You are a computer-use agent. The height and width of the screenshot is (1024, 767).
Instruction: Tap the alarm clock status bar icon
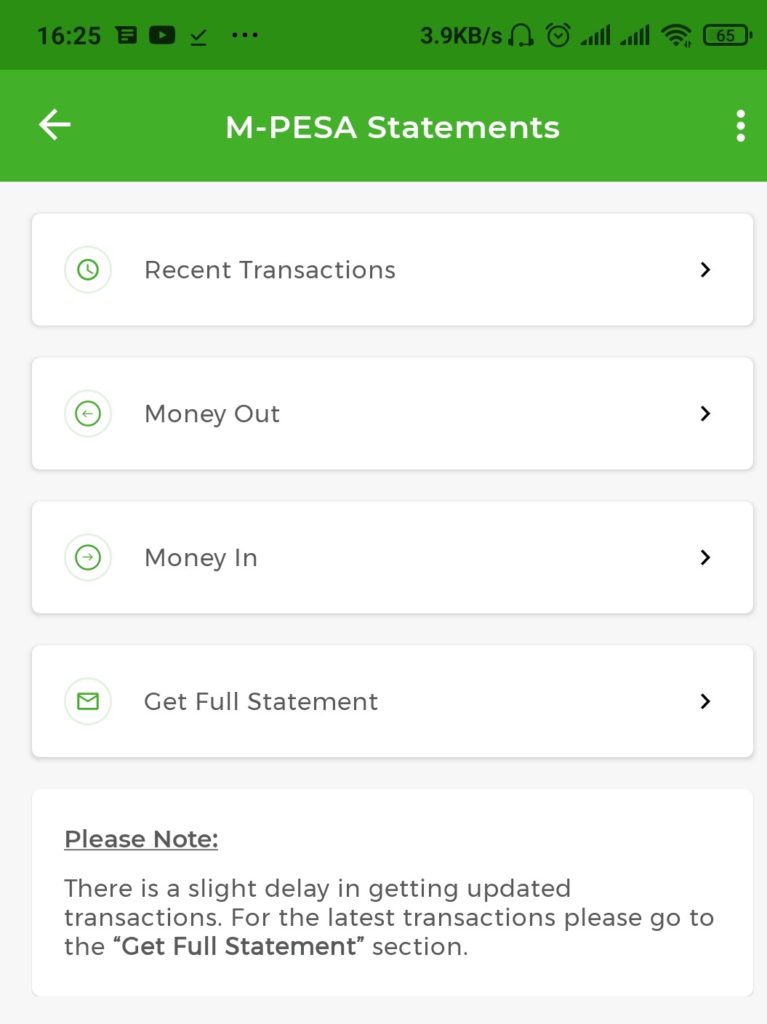pyautogui.click(x=559, y=34)
